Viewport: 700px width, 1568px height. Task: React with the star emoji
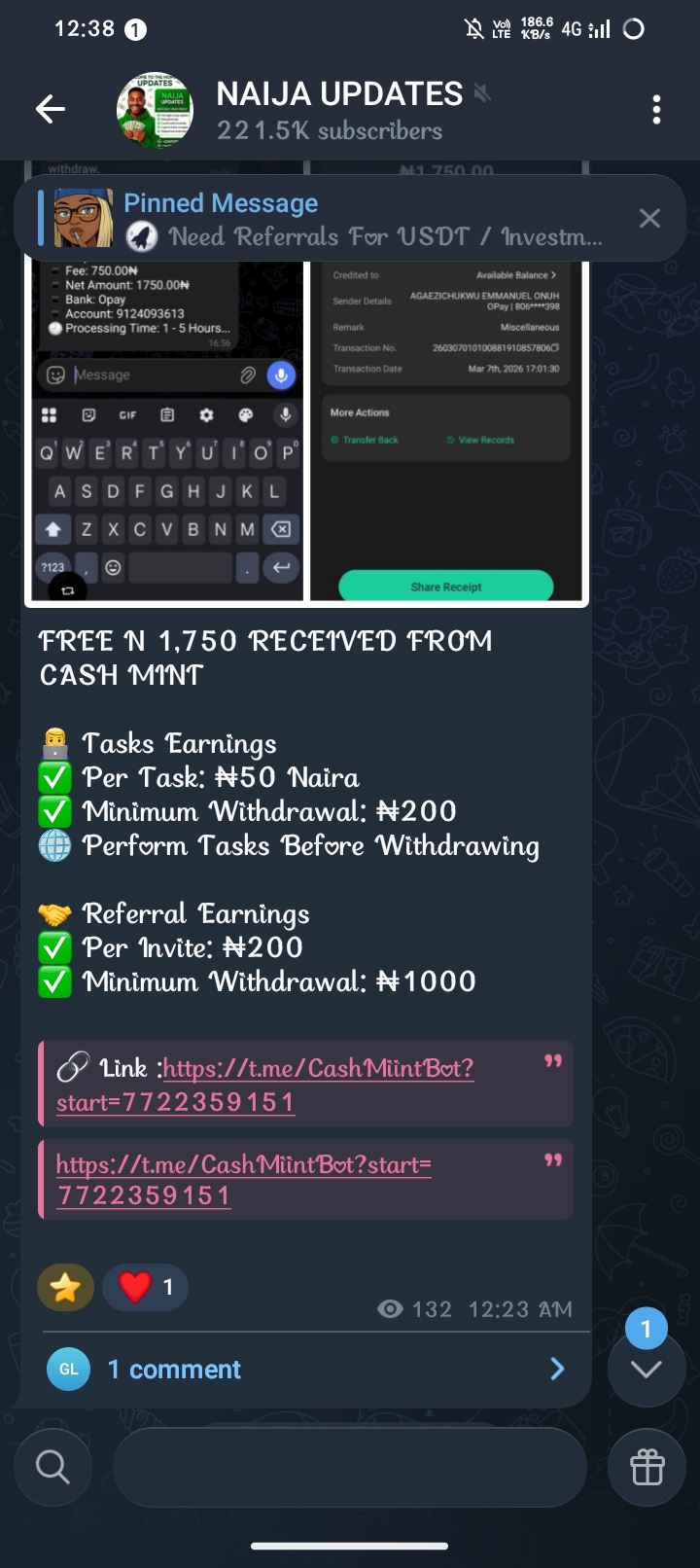point(65,1288)
